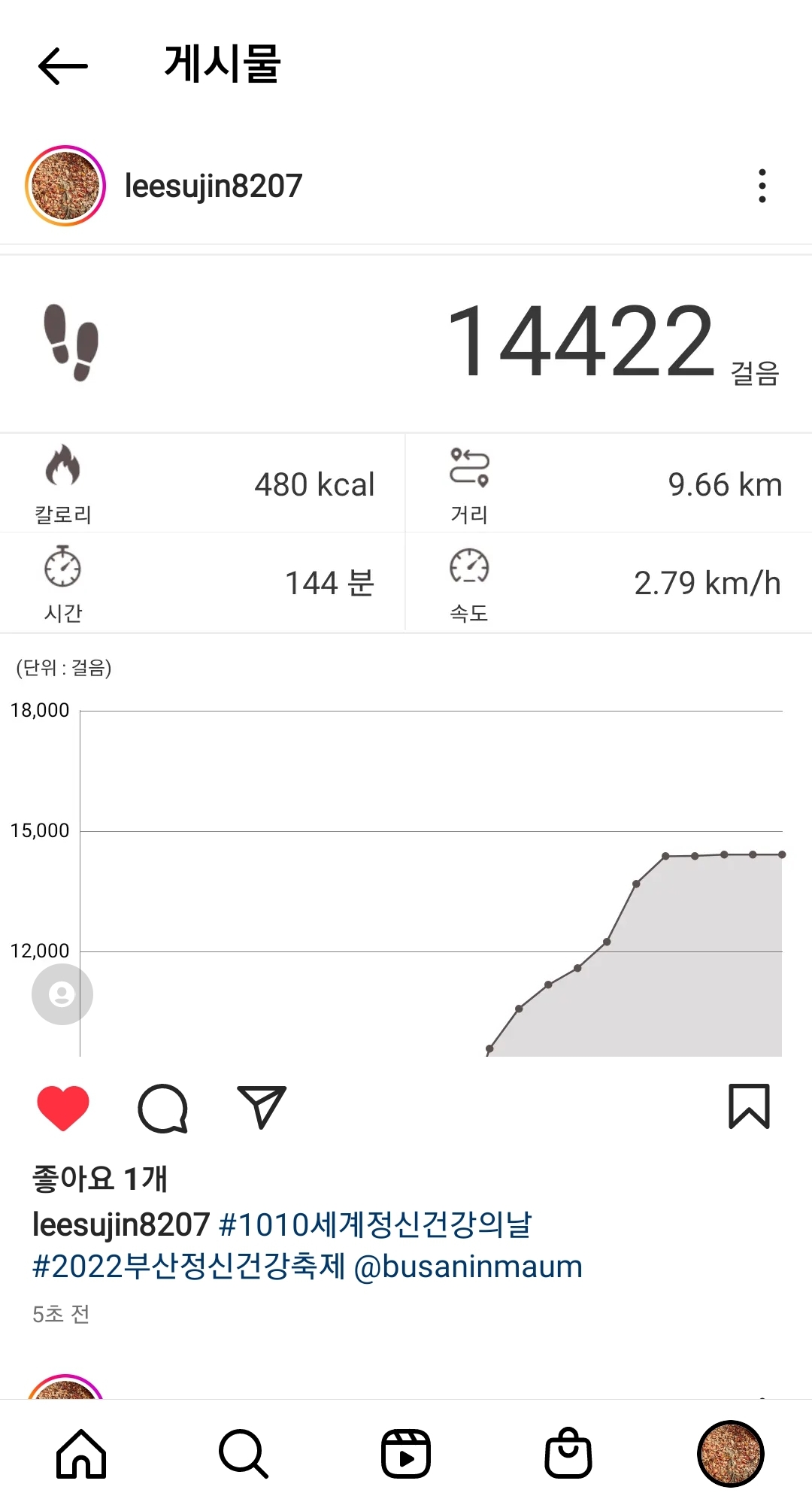This screenshot has height=1508, width=812.
Task: Open your profile tab in bottom navigation
Action: click(x=731, y=1454)
